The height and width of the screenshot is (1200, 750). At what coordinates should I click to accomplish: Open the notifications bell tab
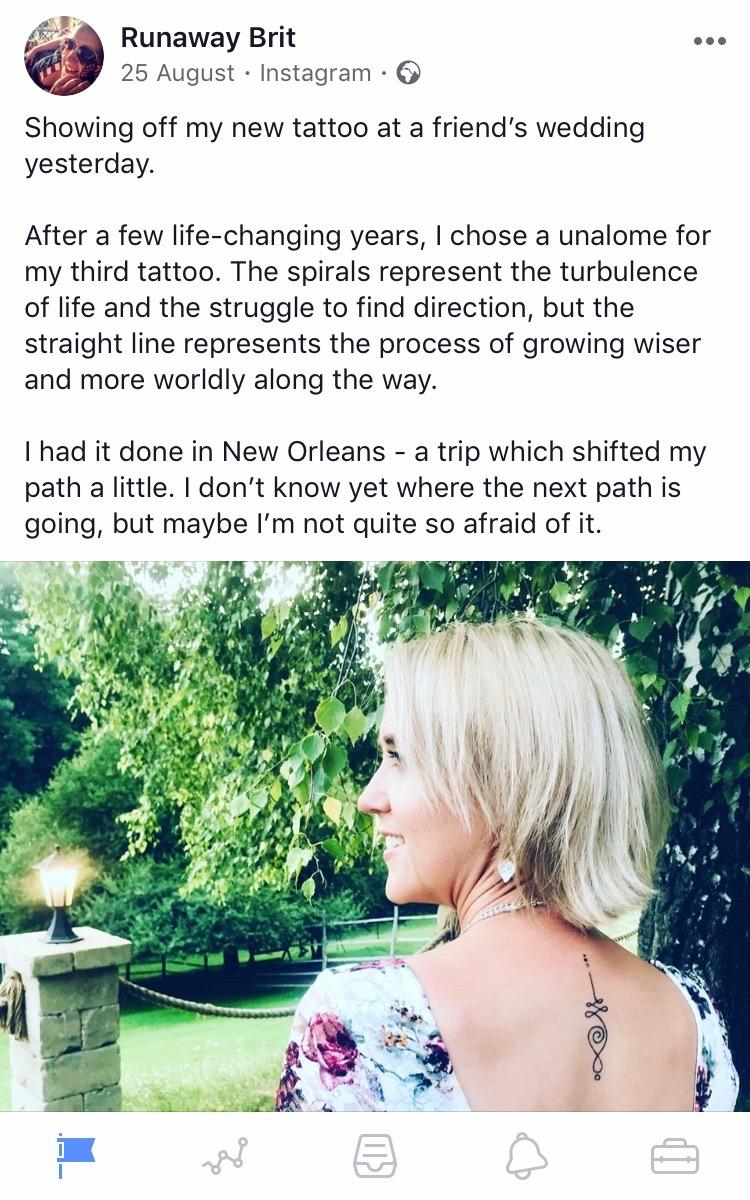coord(525,1156)
